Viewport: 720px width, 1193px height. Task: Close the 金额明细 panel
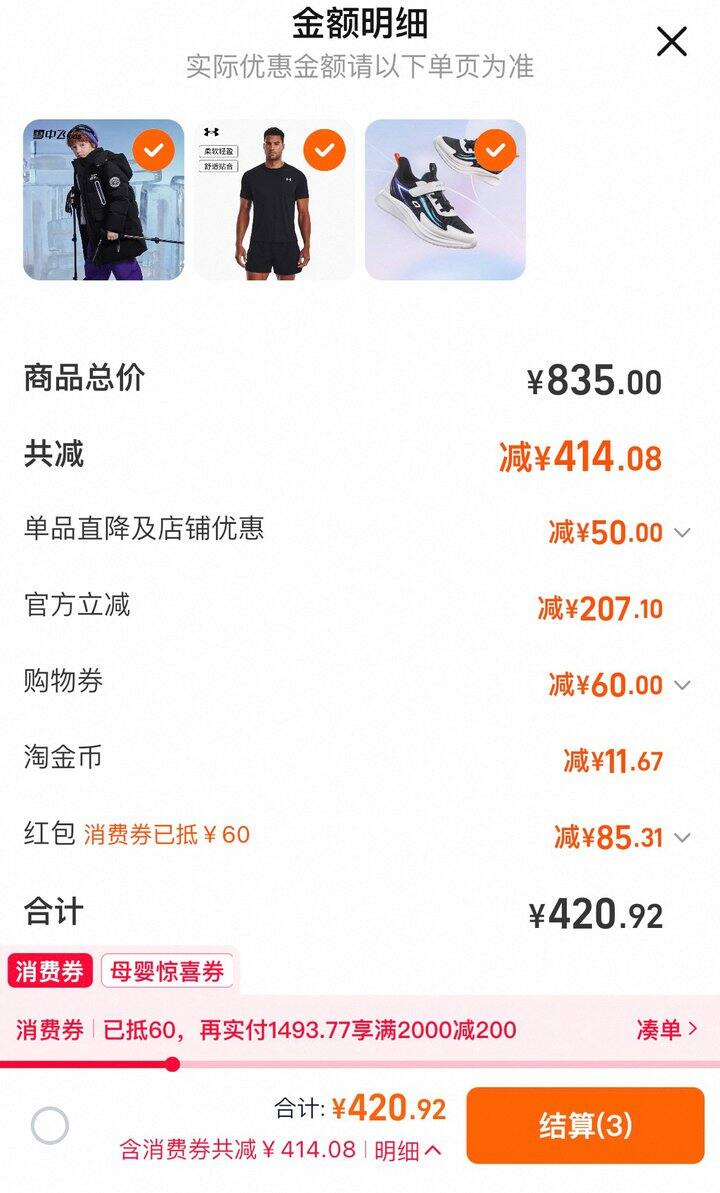coord(671,42)
